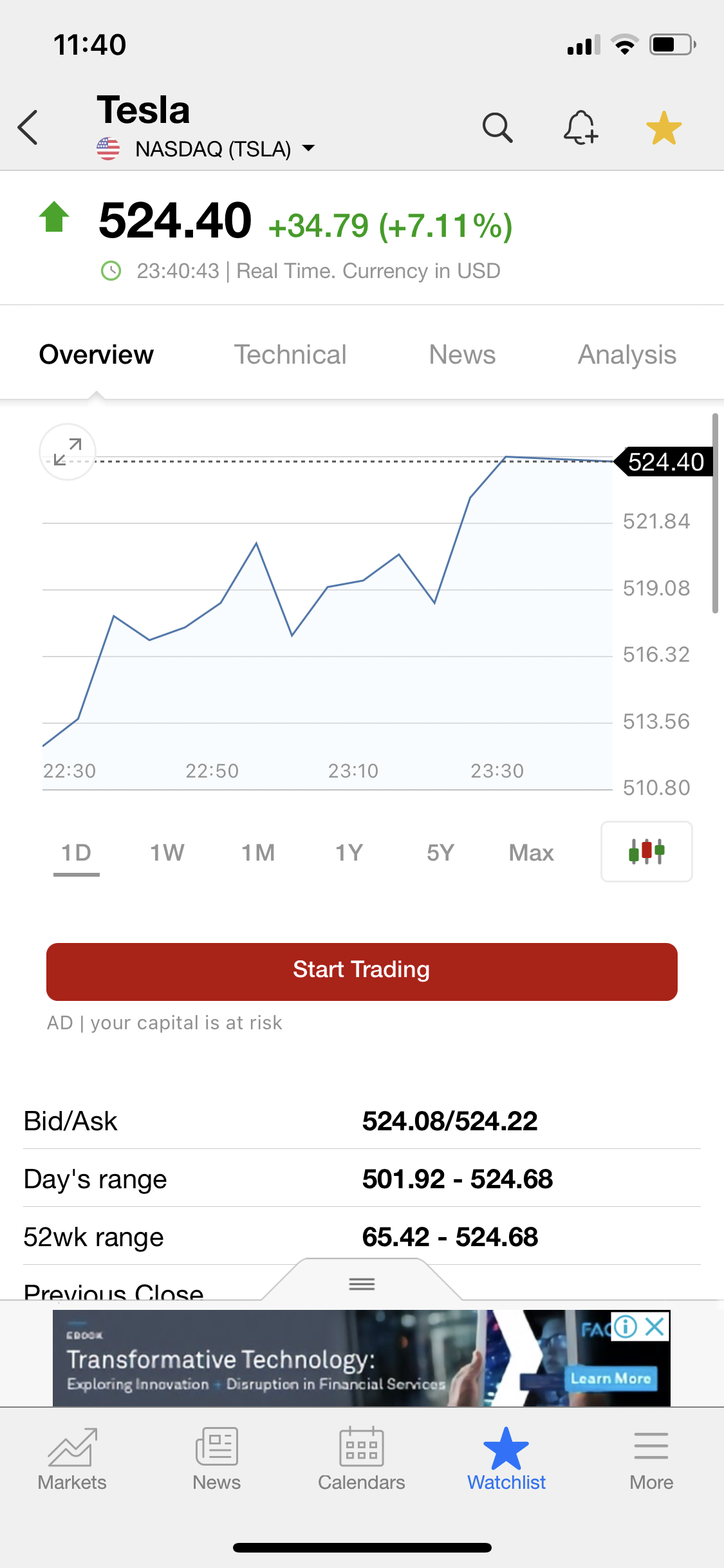Show the Max chart timeframe
This screenshot has width=724, height=1568.
click(x=531, y=853)
